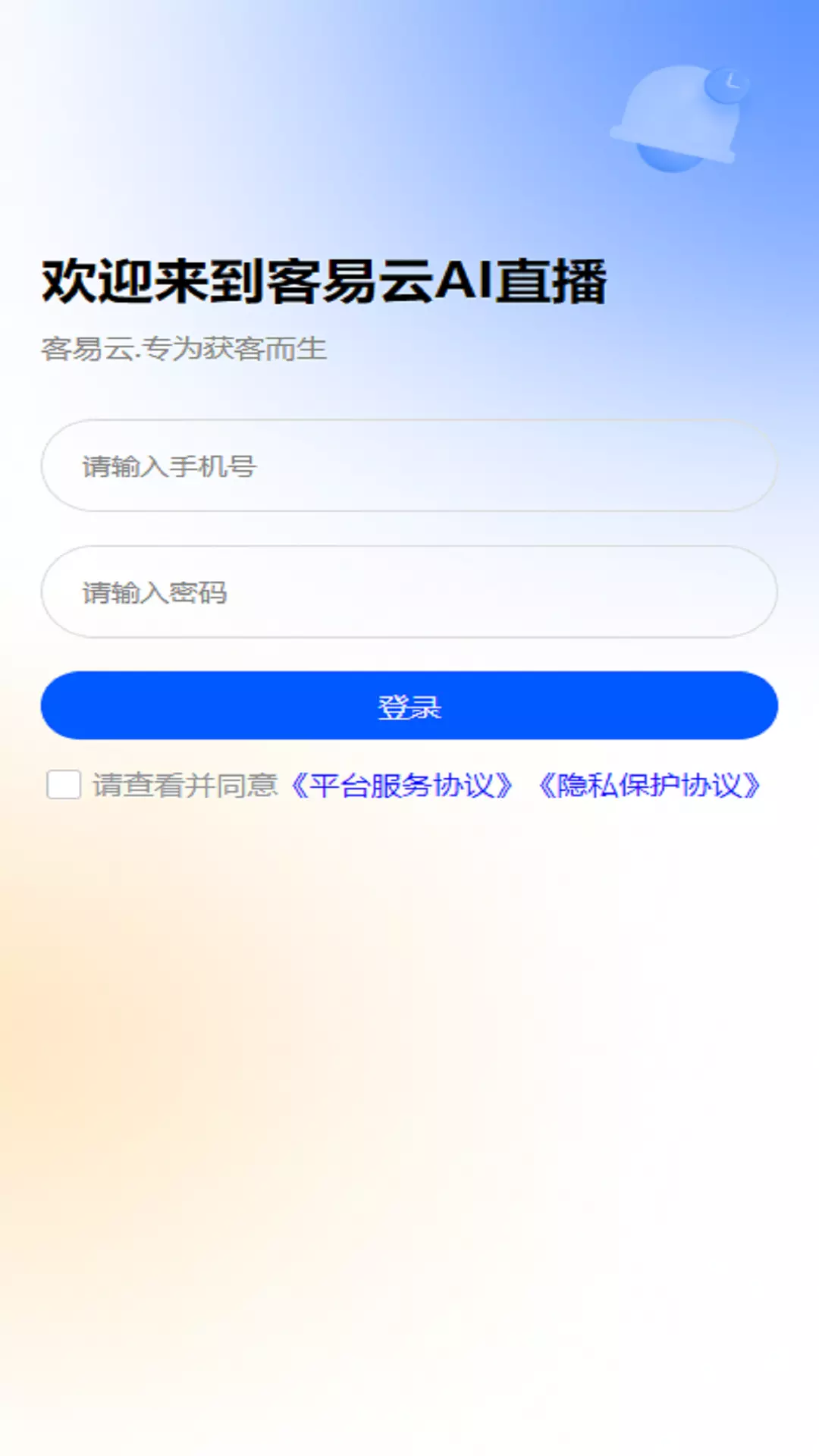Focus the password input field
The image size is (819, 1456).
pyautogui.click(x=409, y=591)
